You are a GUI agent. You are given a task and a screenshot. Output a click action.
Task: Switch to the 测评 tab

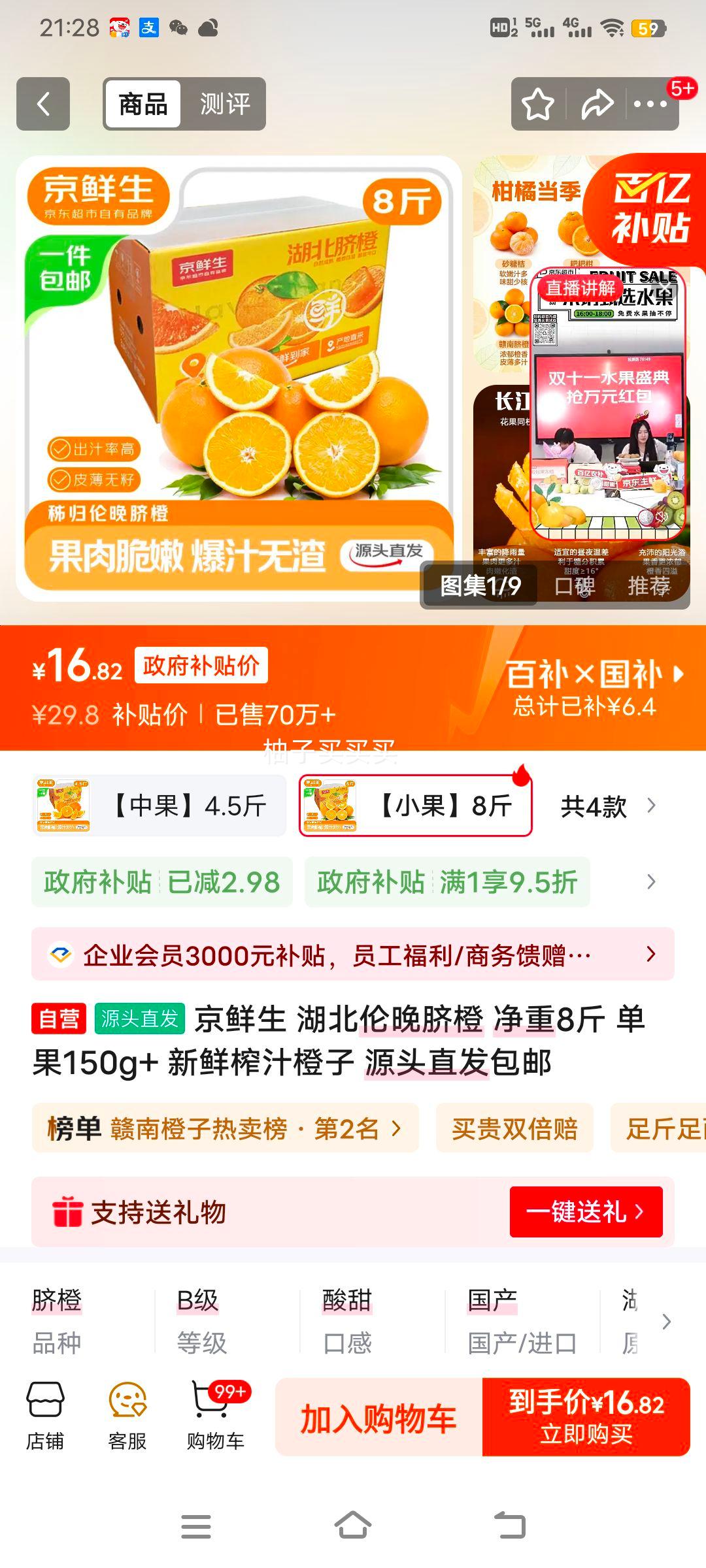(225, 104)
